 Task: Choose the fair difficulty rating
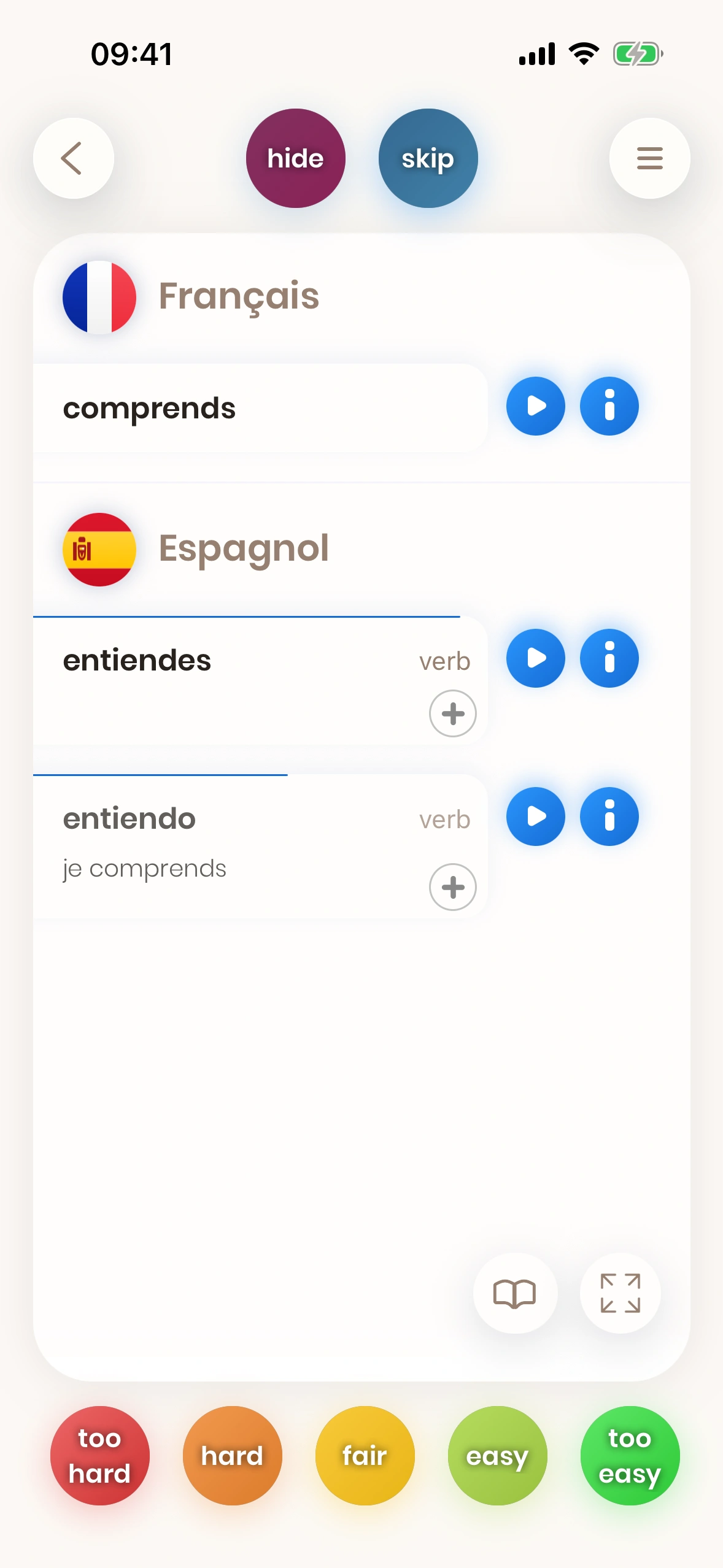pos(365,1456)
